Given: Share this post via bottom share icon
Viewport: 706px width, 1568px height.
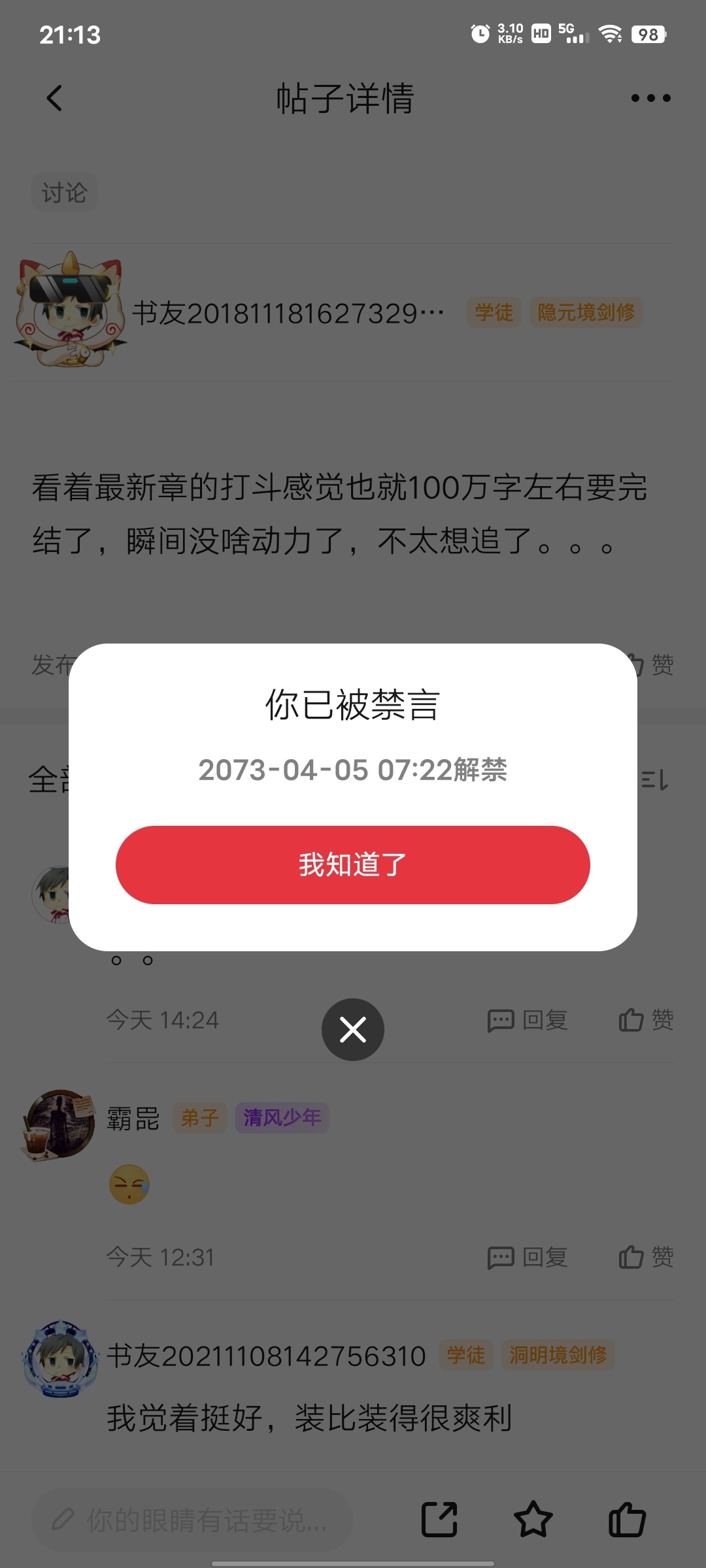Looking at the screenshot, I should 439,1519.
